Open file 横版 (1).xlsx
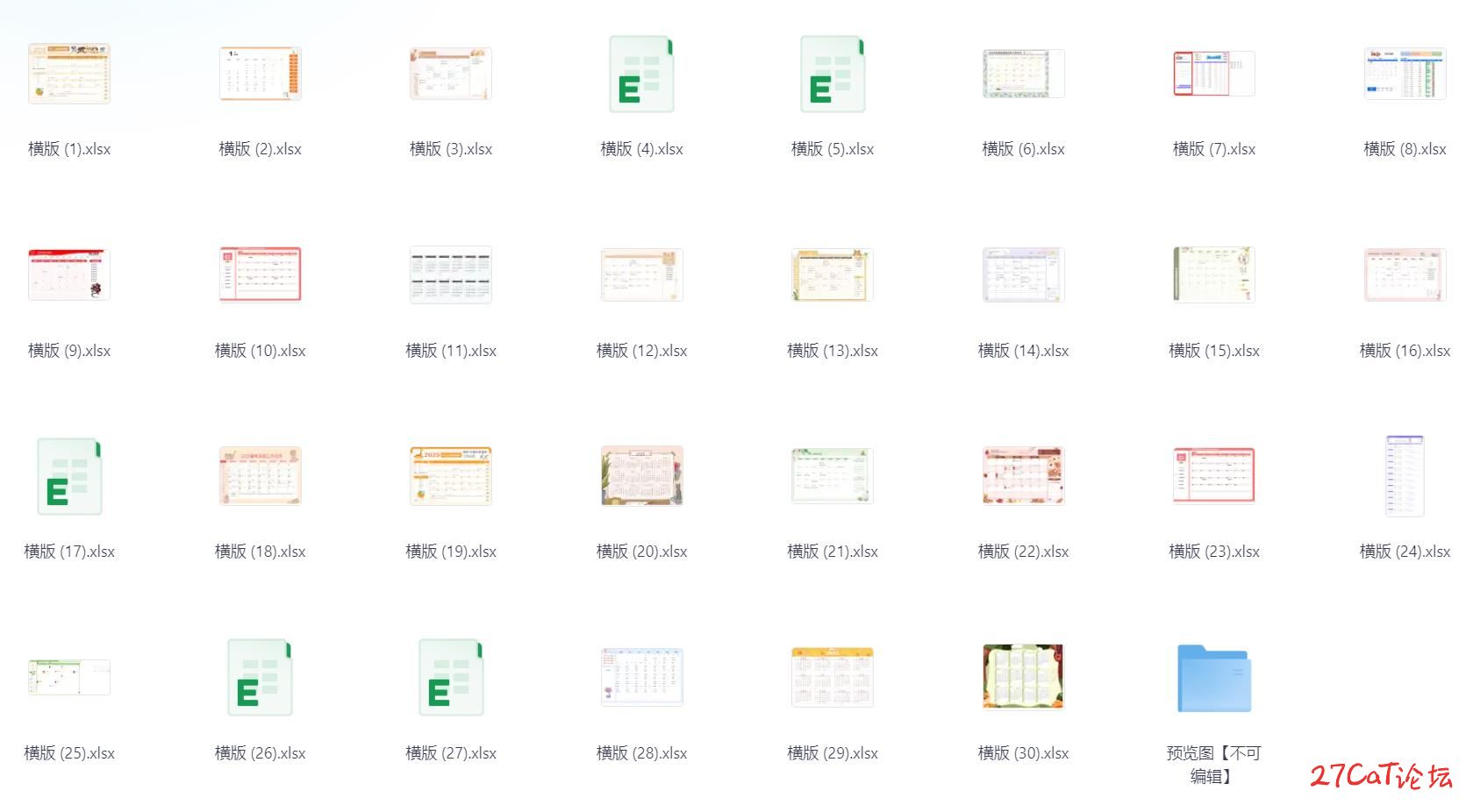Viewport: 1466px width, 812px height. (69, 75)
